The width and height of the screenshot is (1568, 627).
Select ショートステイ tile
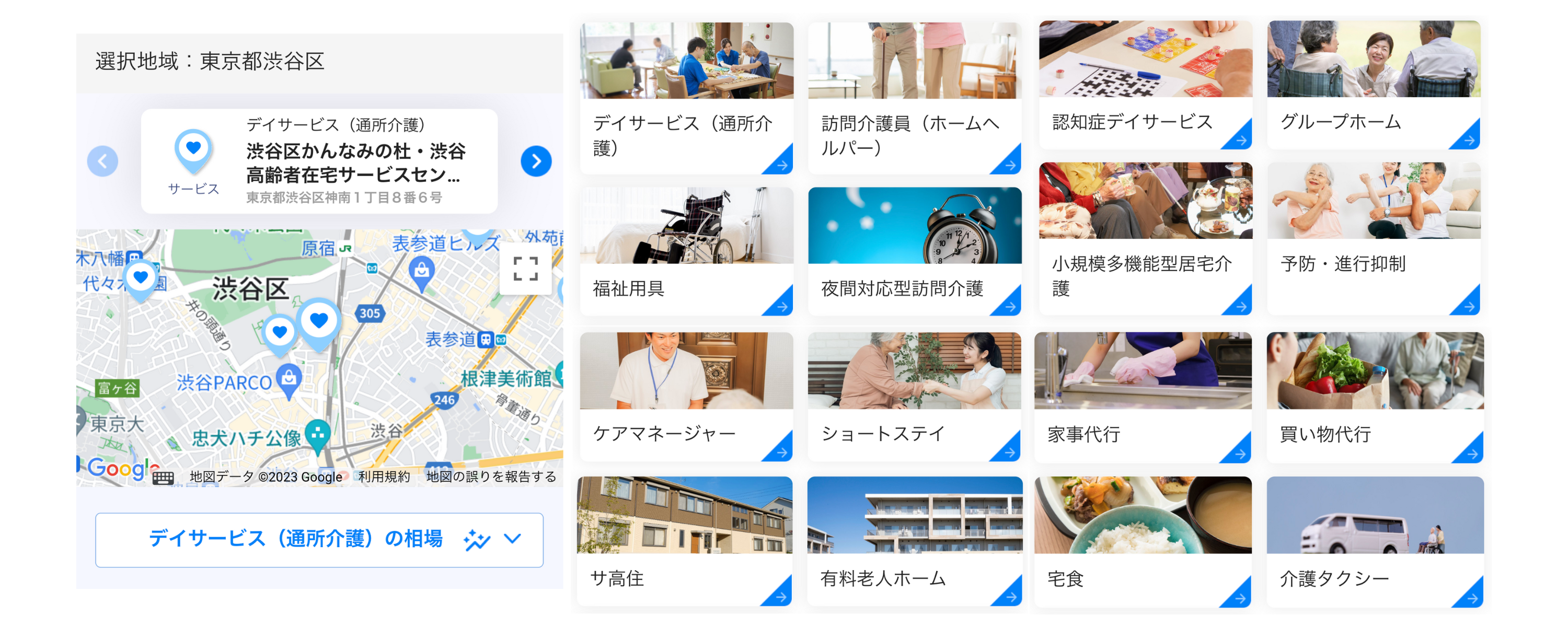click(914, 396)
